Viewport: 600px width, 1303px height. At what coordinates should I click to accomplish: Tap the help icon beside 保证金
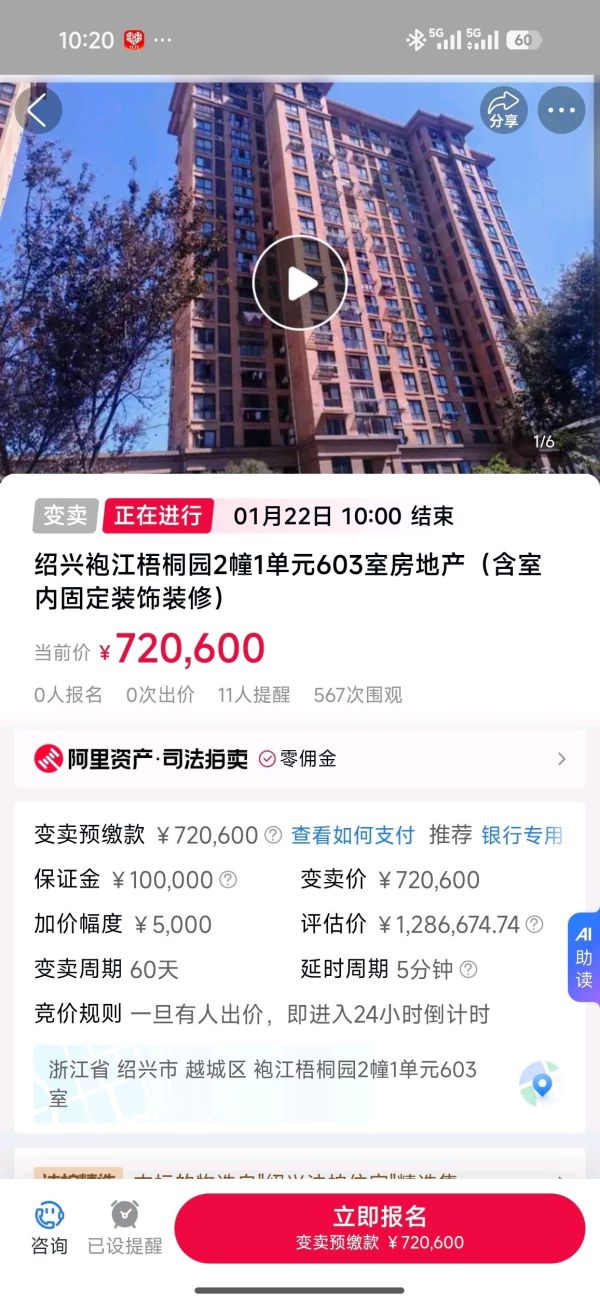coord(228,880)
